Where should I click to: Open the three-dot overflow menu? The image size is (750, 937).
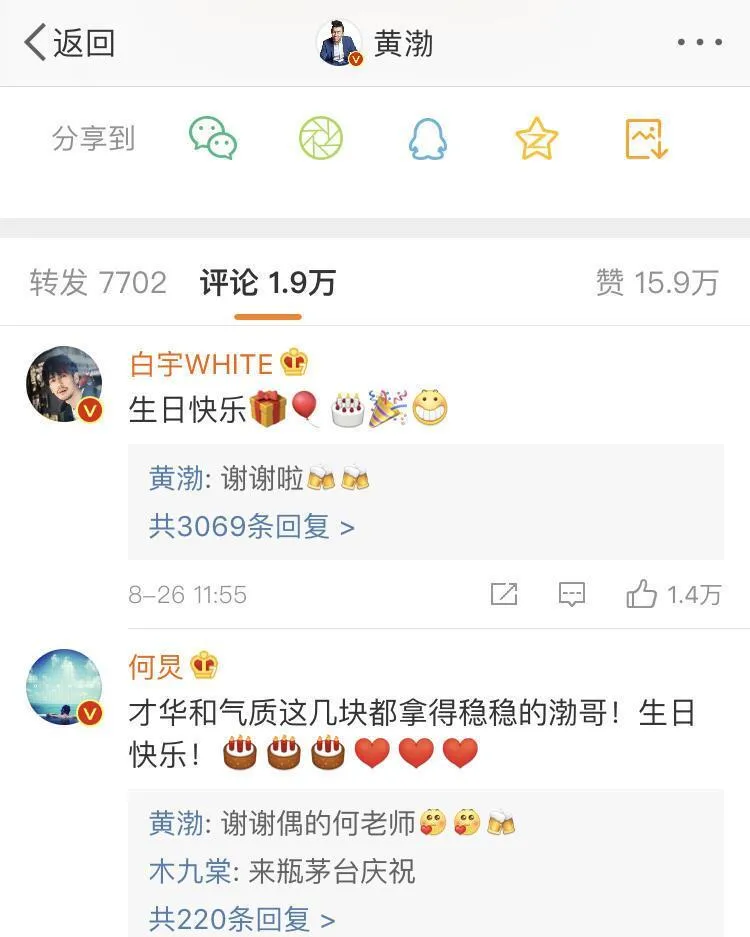click(699, 43)
